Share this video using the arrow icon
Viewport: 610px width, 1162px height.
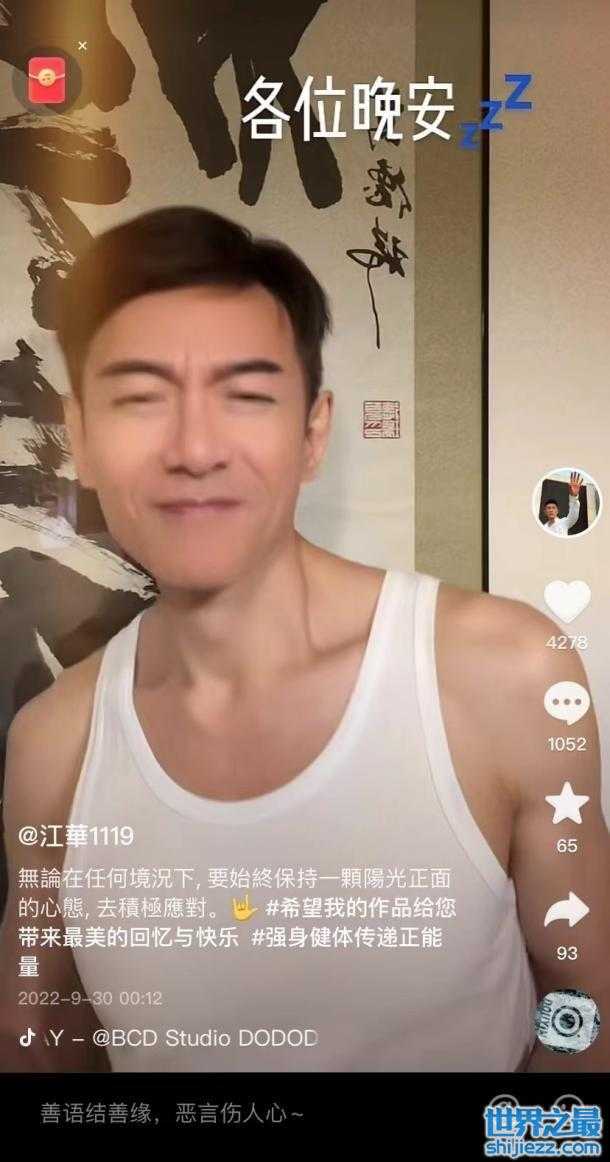click(567, 910)
